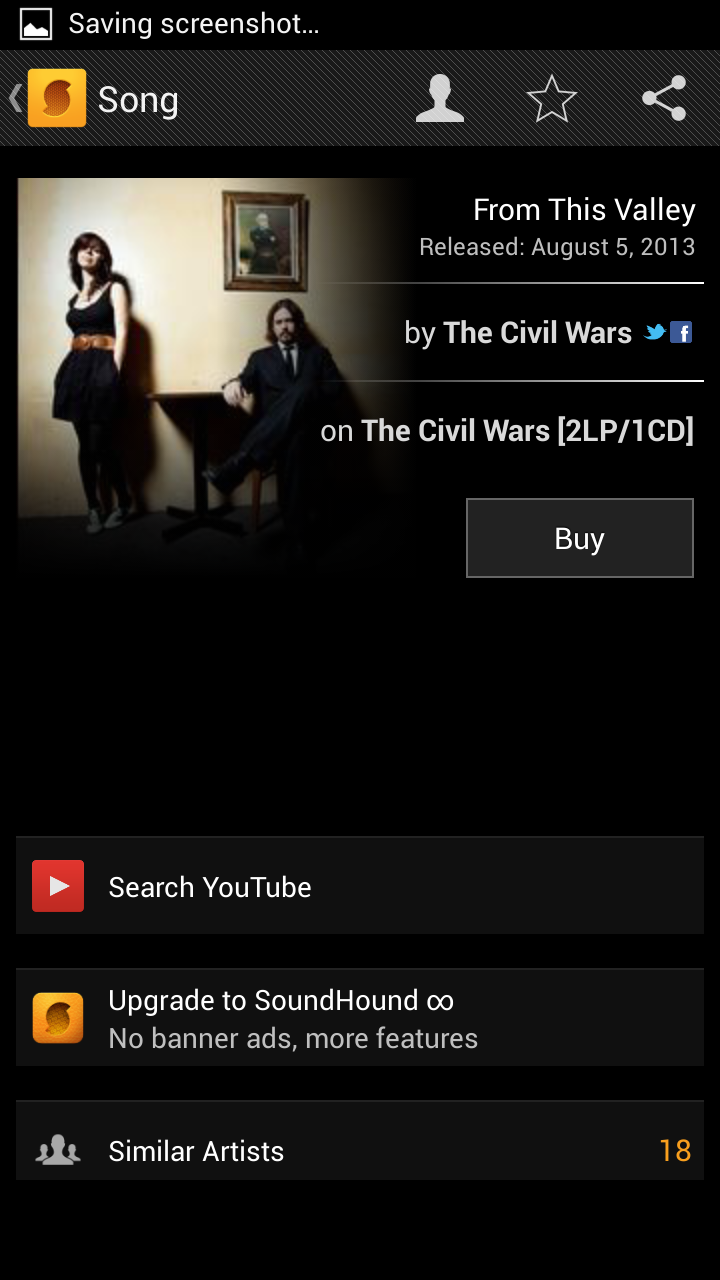The width and height of the screenshot is (720, 1280).
Task: Upgrade to SoundHound ∞
Action: click(360, 1018)
